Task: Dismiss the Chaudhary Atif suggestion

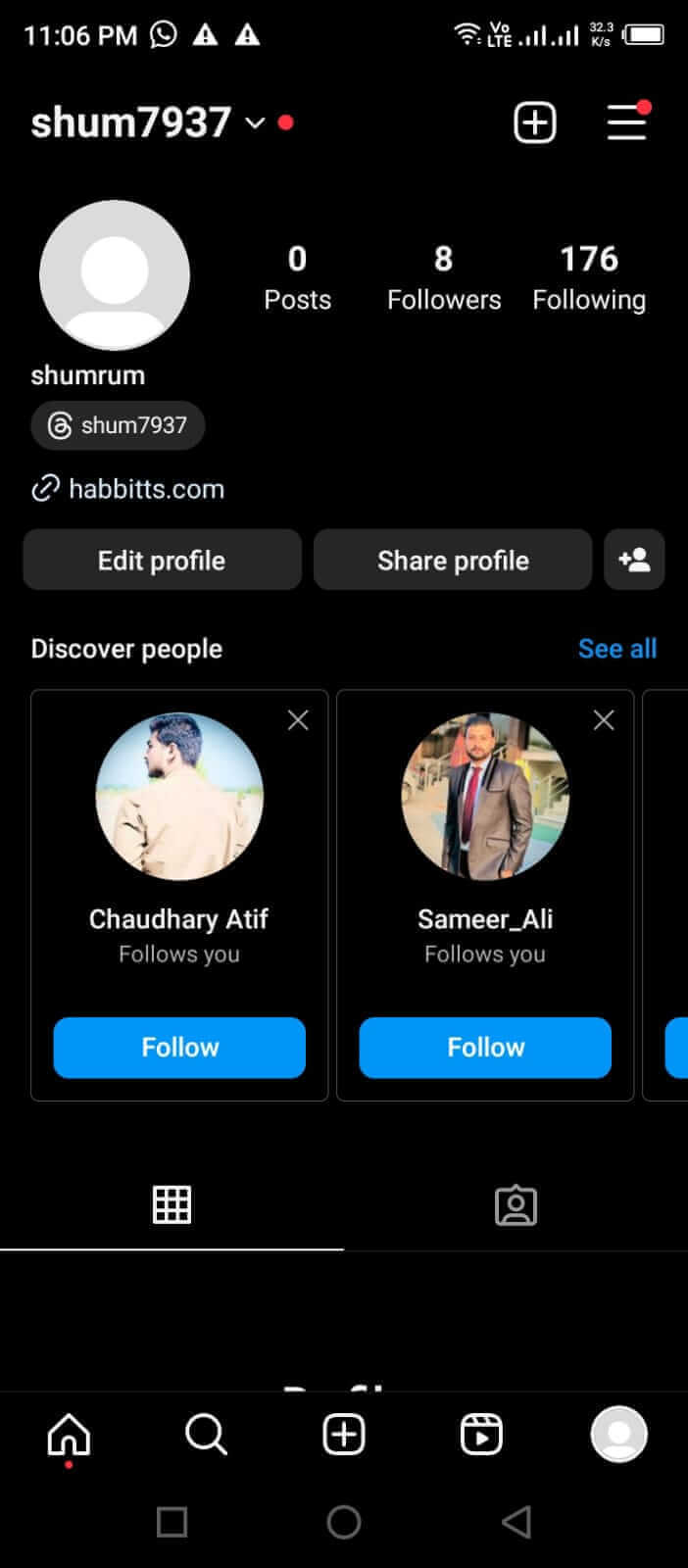Action: click(x=298, y=720)
